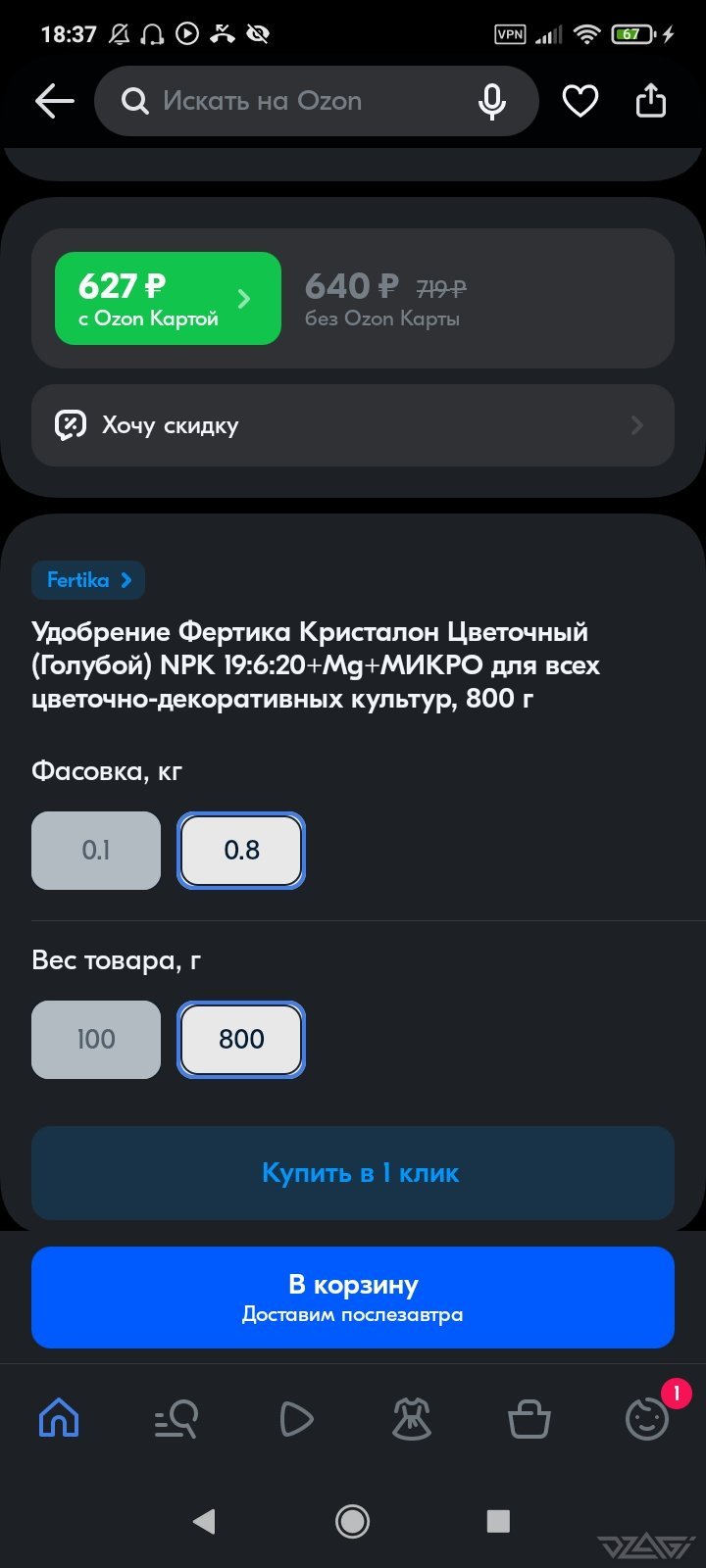Open the catalog search tab
706x1568 pixels.
coord(176,1419)
